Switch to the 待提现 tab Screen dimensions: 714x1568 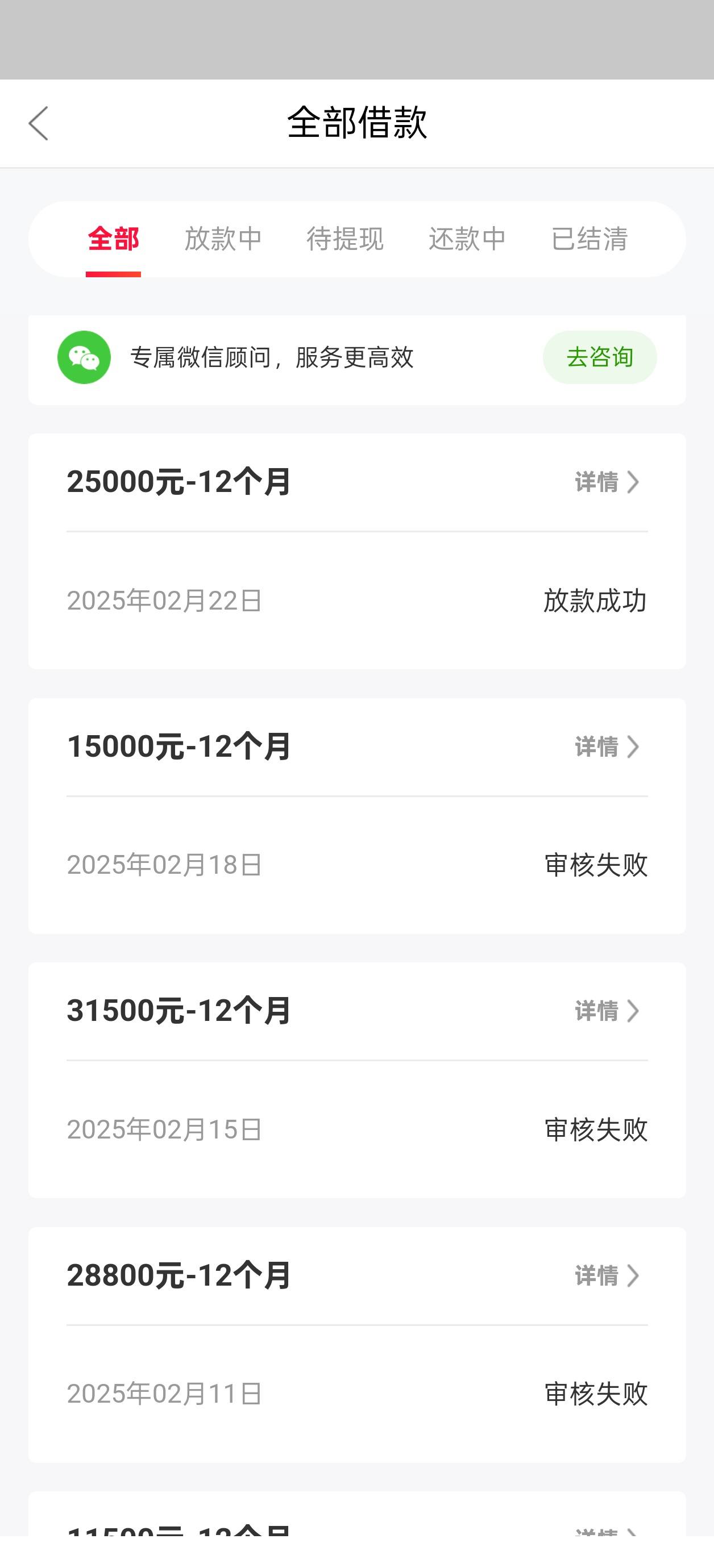coord(345,239)
